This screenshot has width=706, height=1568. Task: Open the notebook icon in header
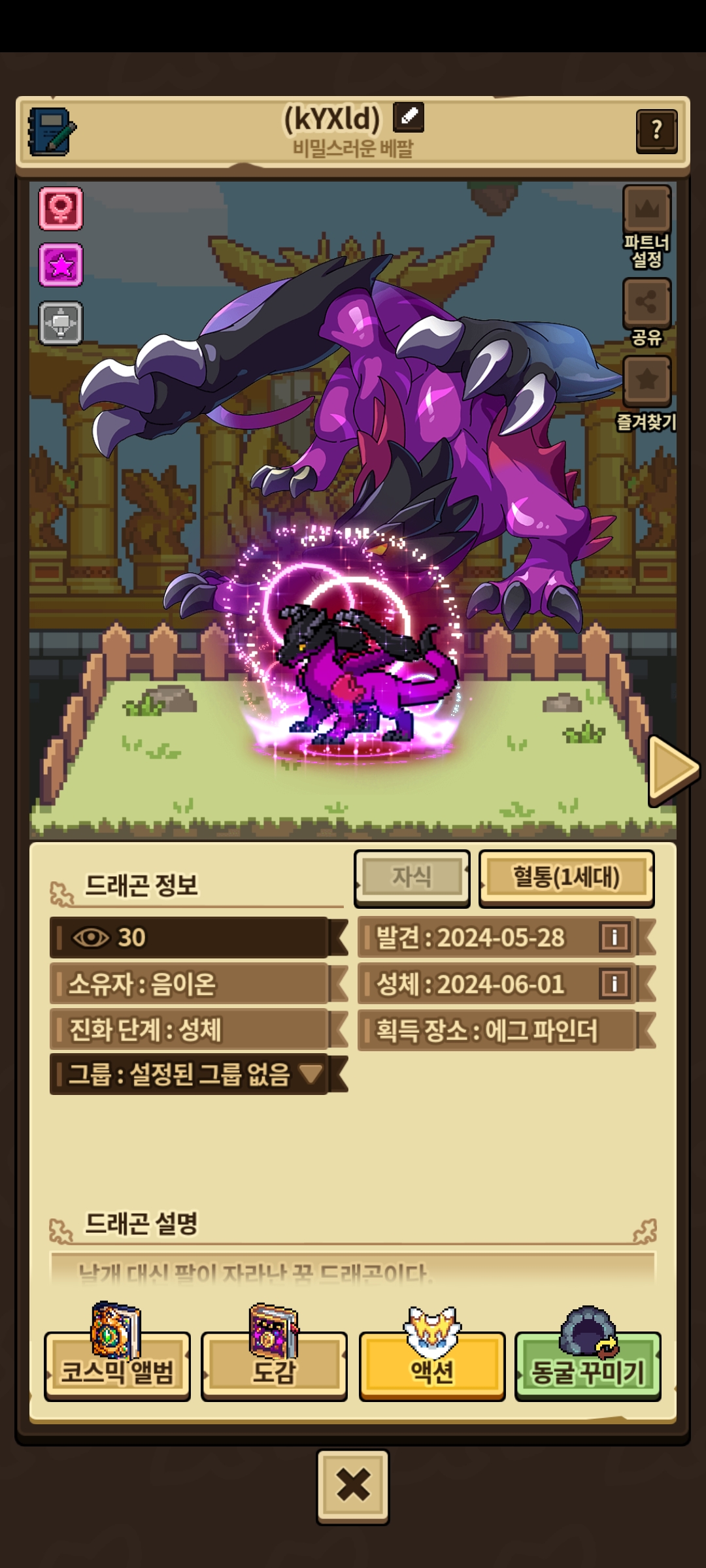[52, 131]
